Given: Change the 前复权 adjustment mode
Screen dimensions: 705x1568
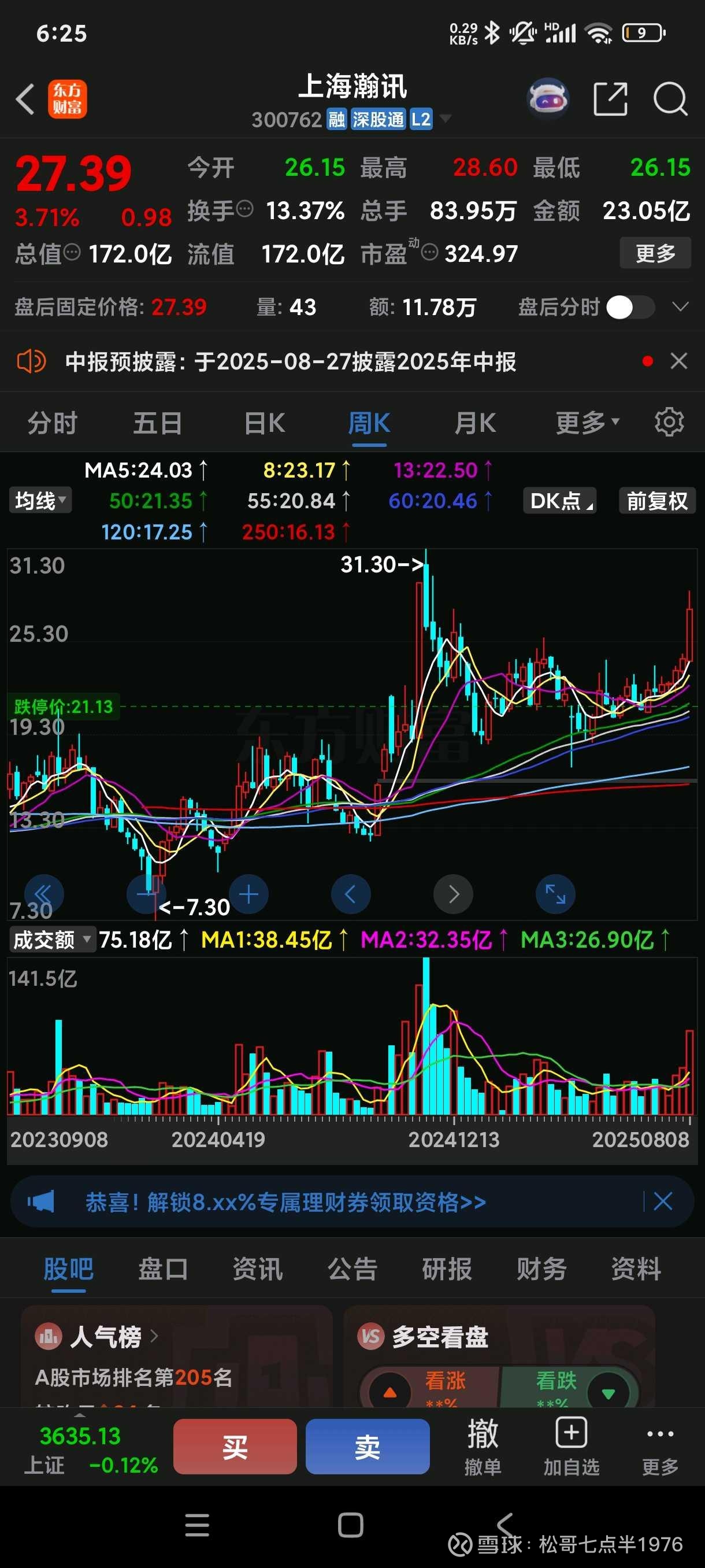Looking at the screenshot, I should [657, 501].
